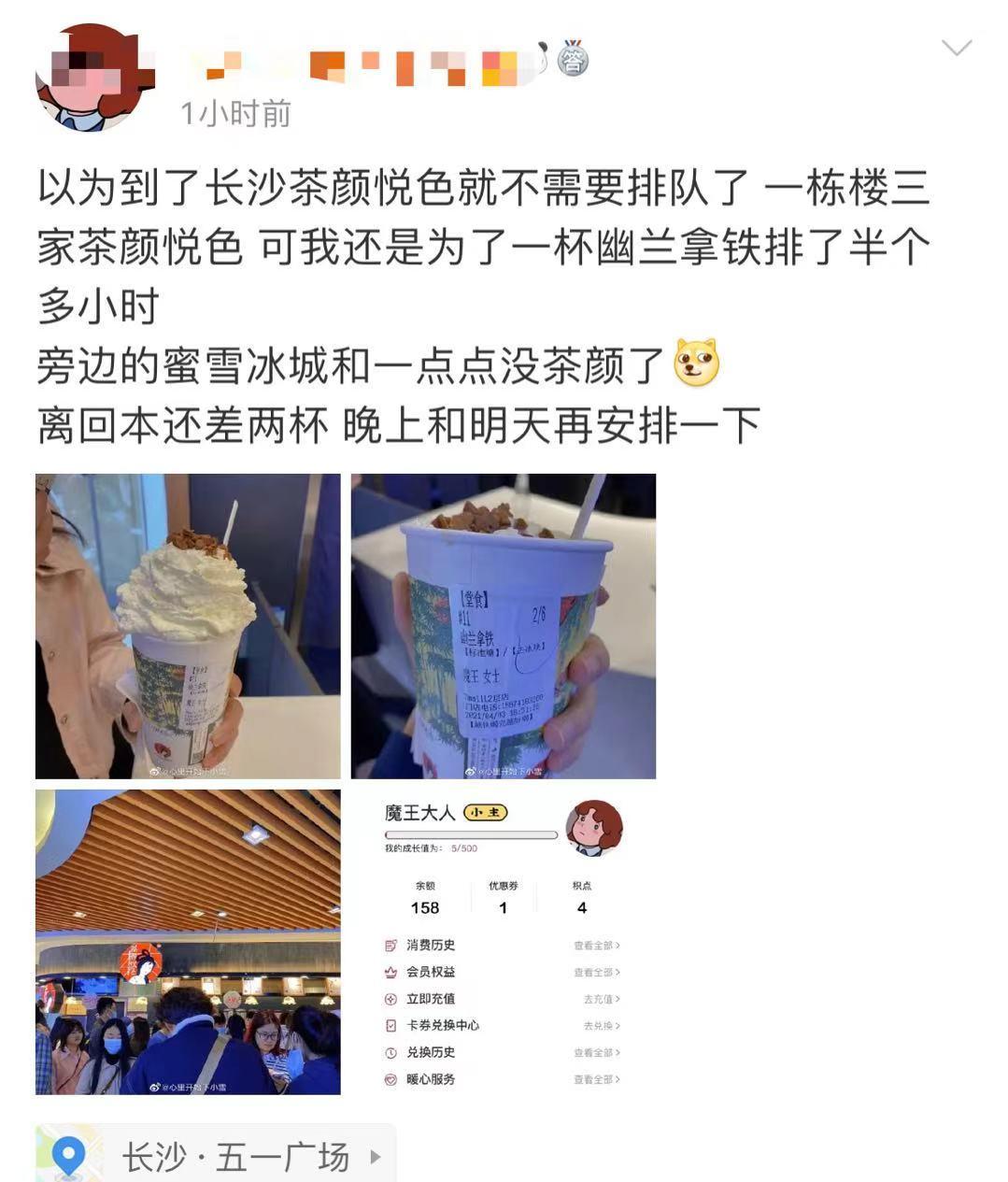Open the membership screenshot image
The height and width of the screenshot is (1182, 1008).
coord(503,941)
